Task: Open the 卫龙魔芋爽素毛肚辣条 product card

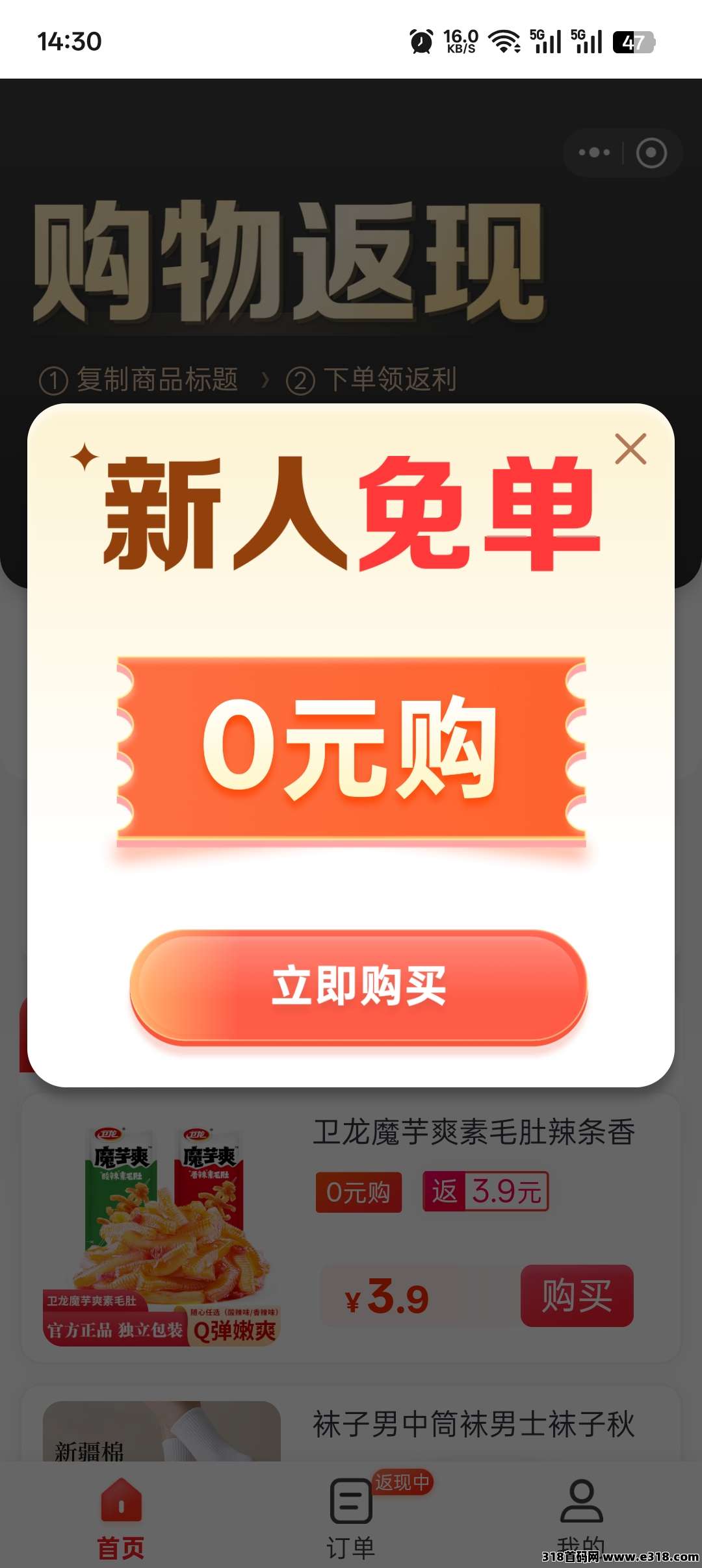Action: 473,1132
